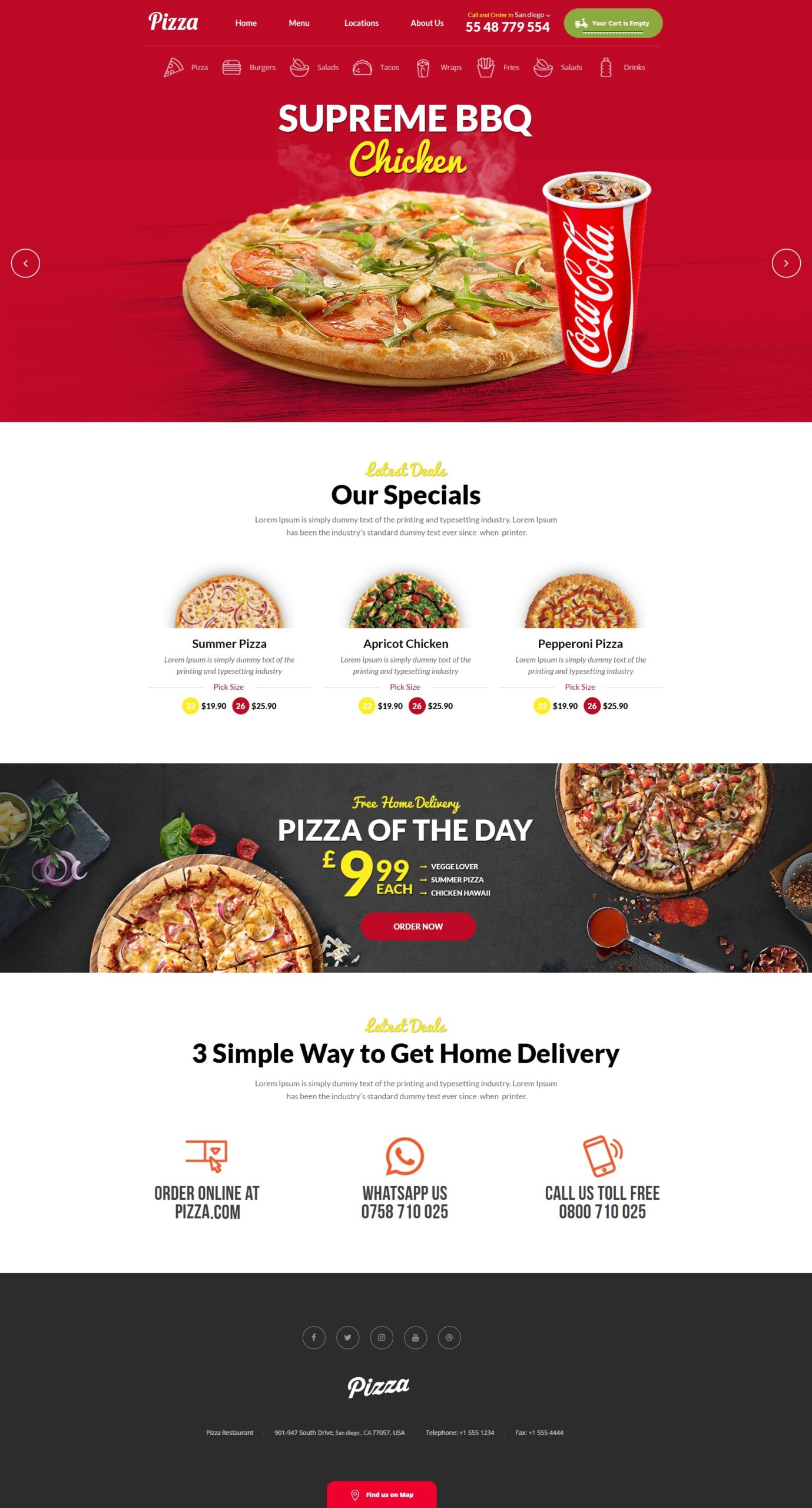Screen dimensions: 812x1508
Task: Select the Drinks category
Action: tap(622, 67)
